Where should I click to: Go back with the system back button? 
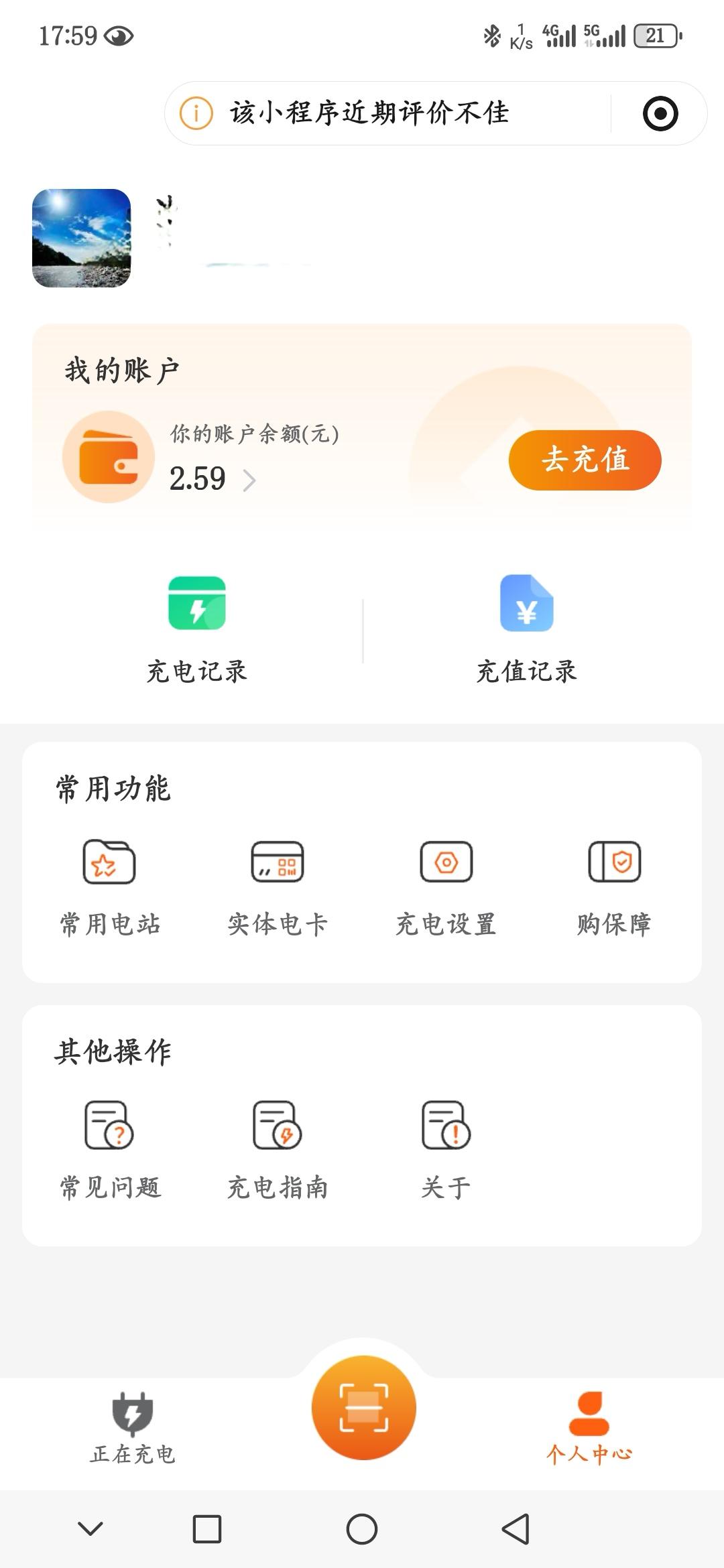click(516, 1529)
